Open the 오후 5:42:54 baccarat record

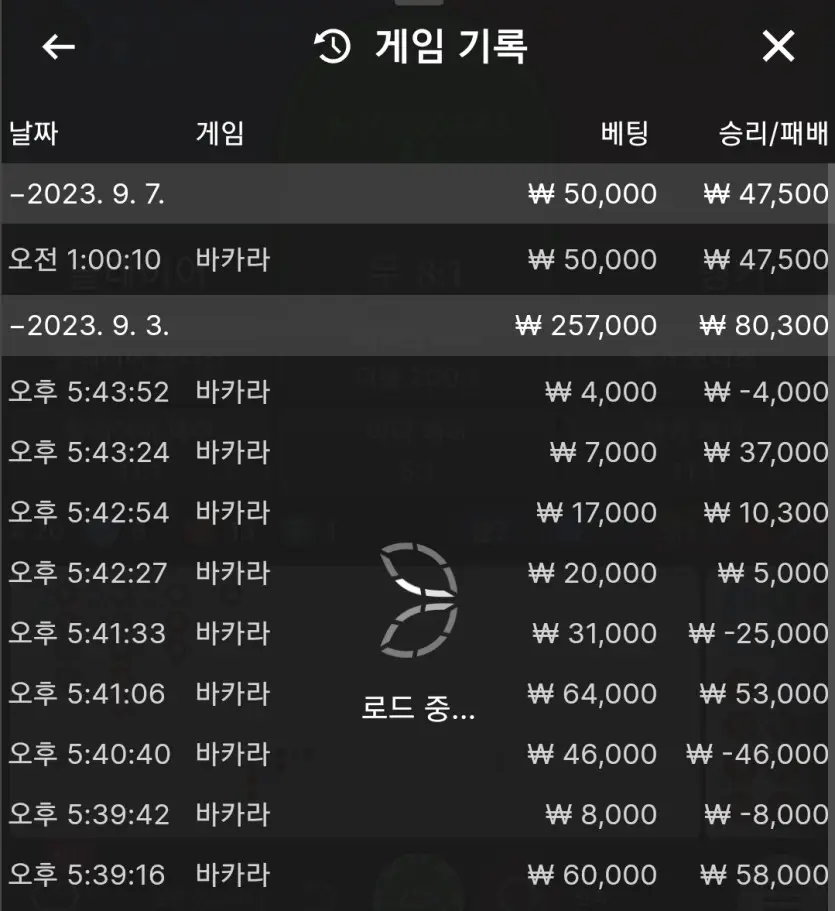click(417, 512)
